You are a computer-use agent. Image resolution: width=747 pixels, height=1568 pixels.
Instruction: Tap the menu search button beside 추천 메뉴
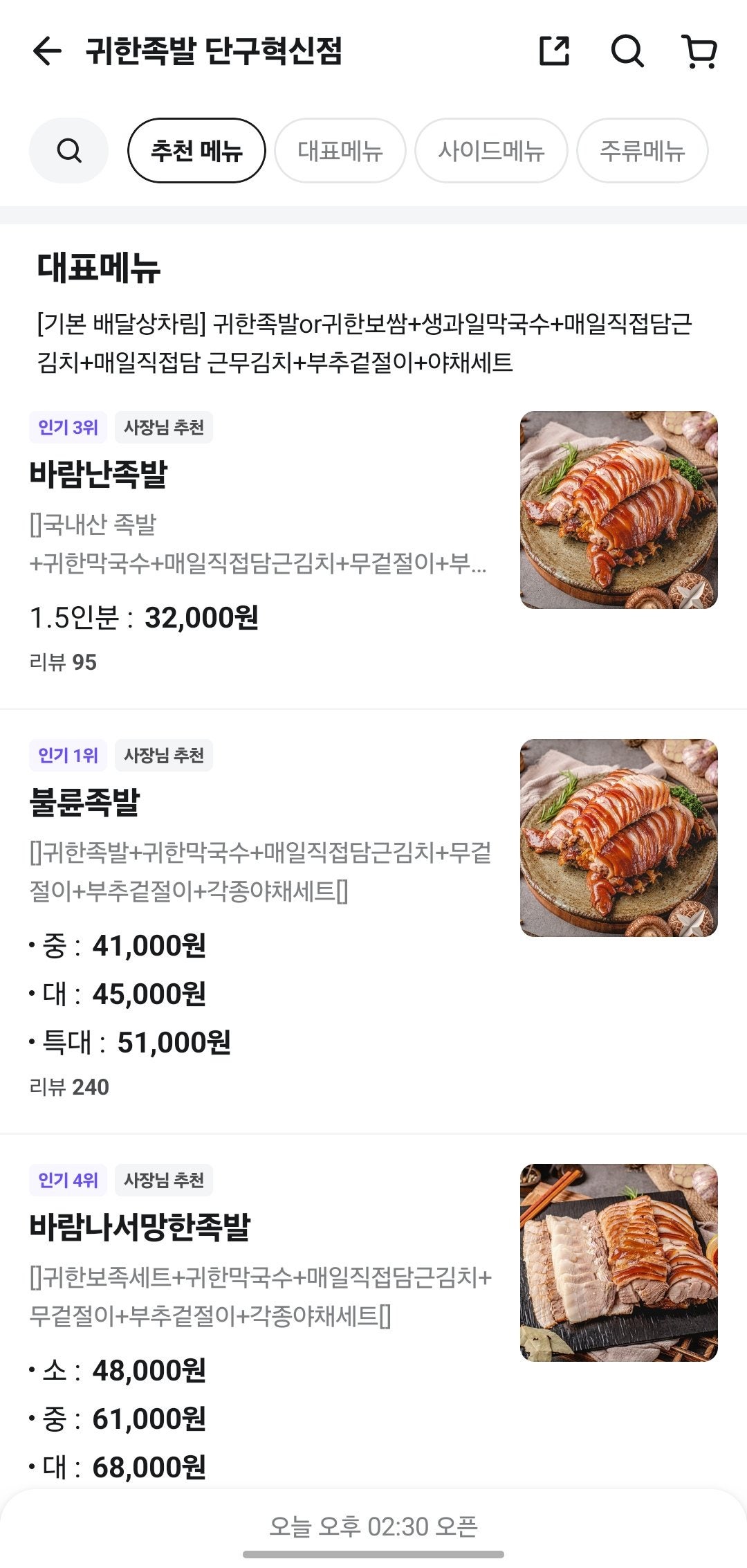68,151
